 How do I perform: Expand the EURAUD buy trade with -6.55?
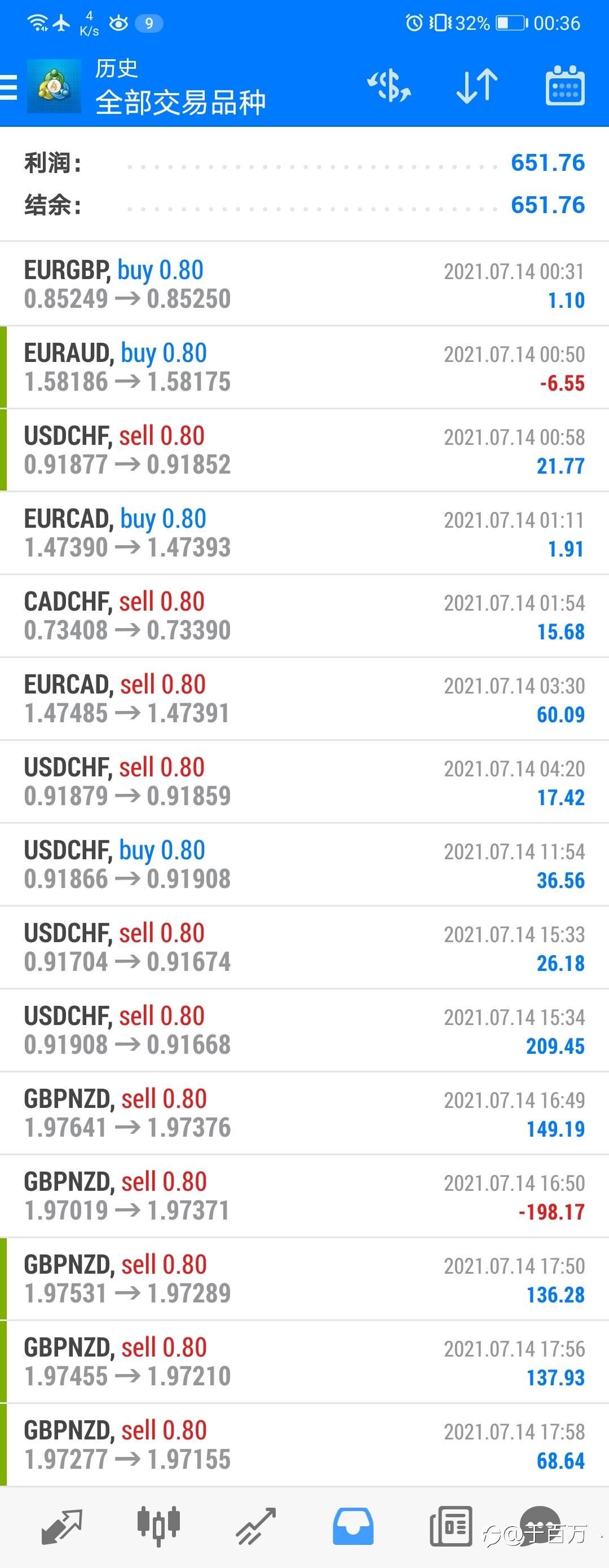pos(304,367)
